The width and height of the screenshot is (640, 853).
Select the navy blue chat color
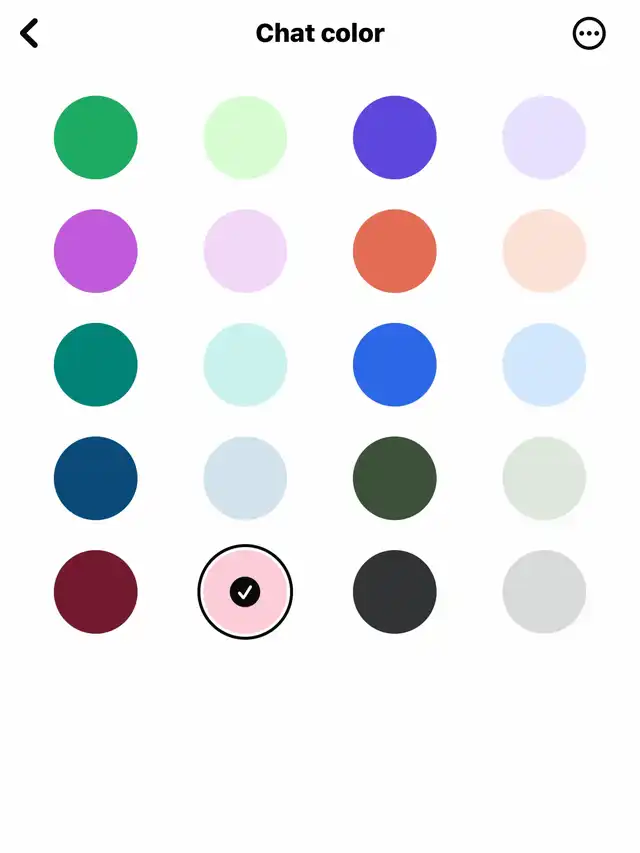coord(96,478)
